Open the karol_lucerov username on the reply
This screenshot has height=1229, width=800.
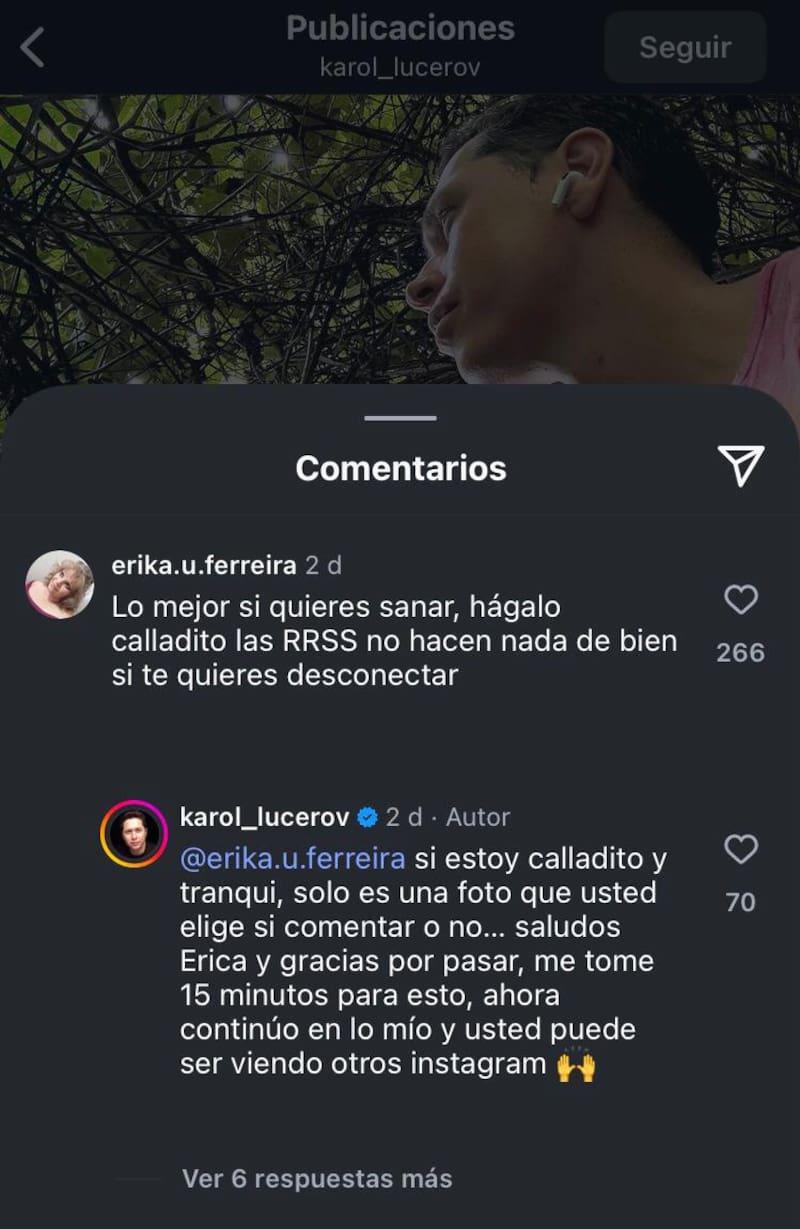[264, 817]
